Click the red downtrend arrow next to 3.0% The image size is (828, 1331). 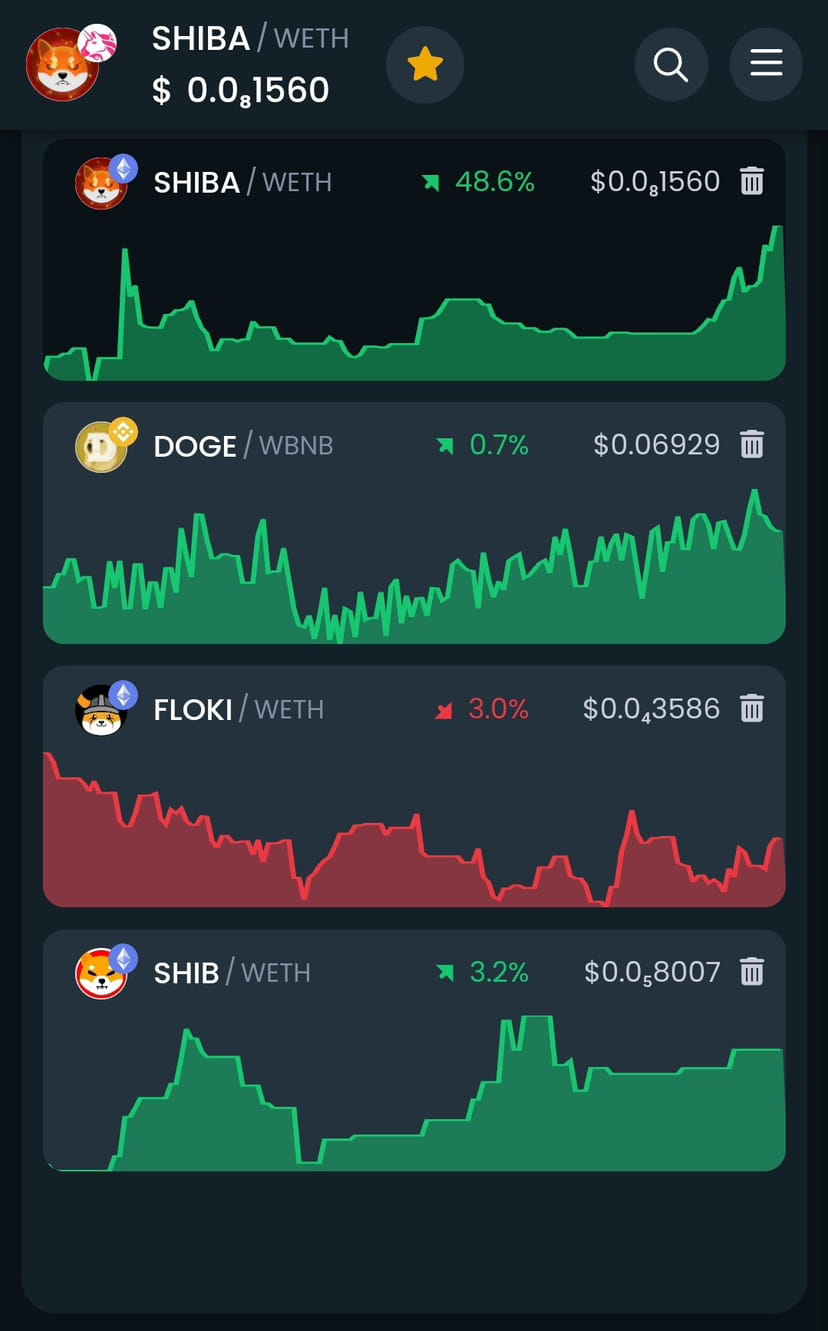[x=445, y=709]
